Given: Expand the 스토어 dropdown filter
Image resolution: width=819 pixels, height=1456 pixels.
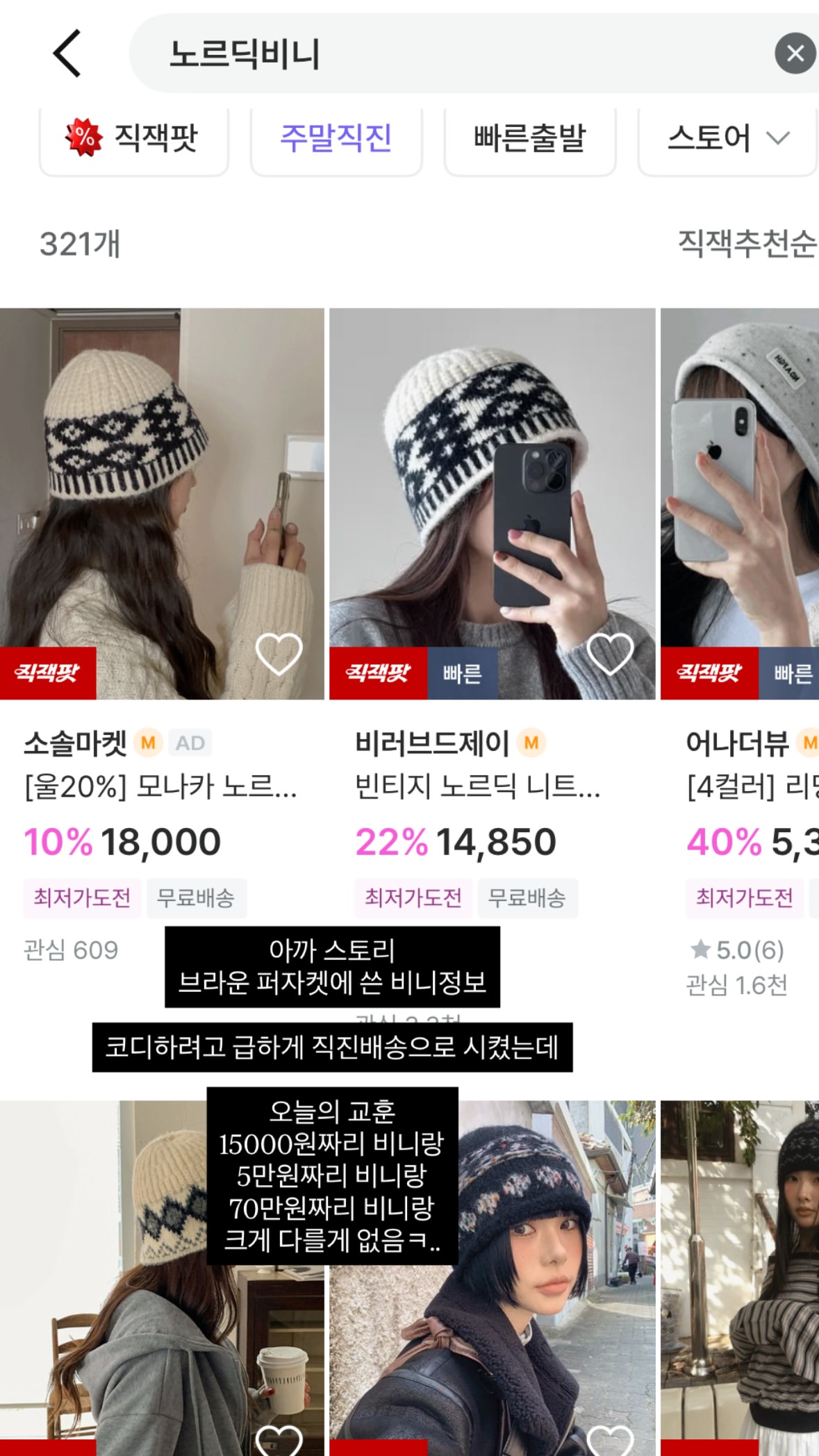Looking at the screenshot, I should click(727, 138).
